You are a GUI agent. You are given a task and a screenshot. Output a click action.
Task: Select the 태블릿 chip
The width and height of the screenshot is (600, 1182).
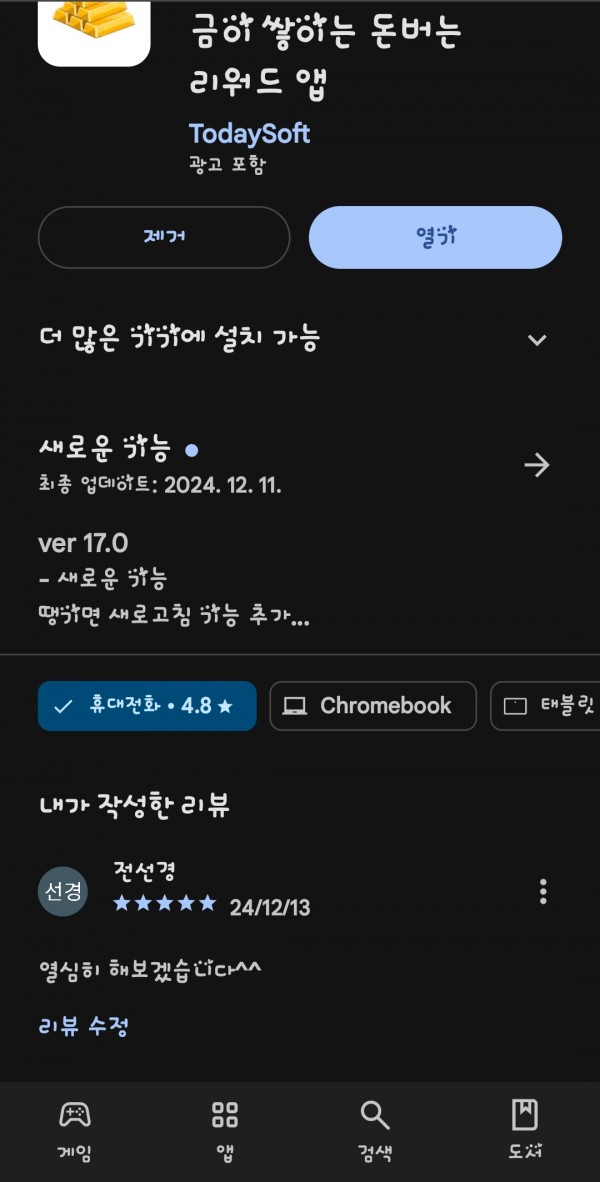546,706
